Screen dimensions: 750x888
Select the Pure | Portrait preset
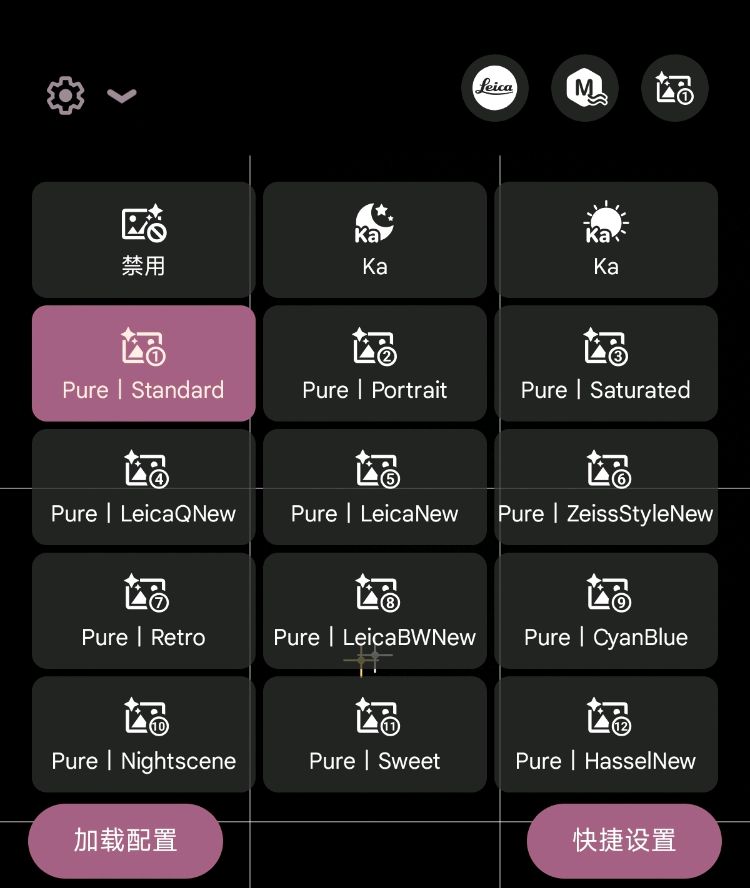click(x=374, y=364)
